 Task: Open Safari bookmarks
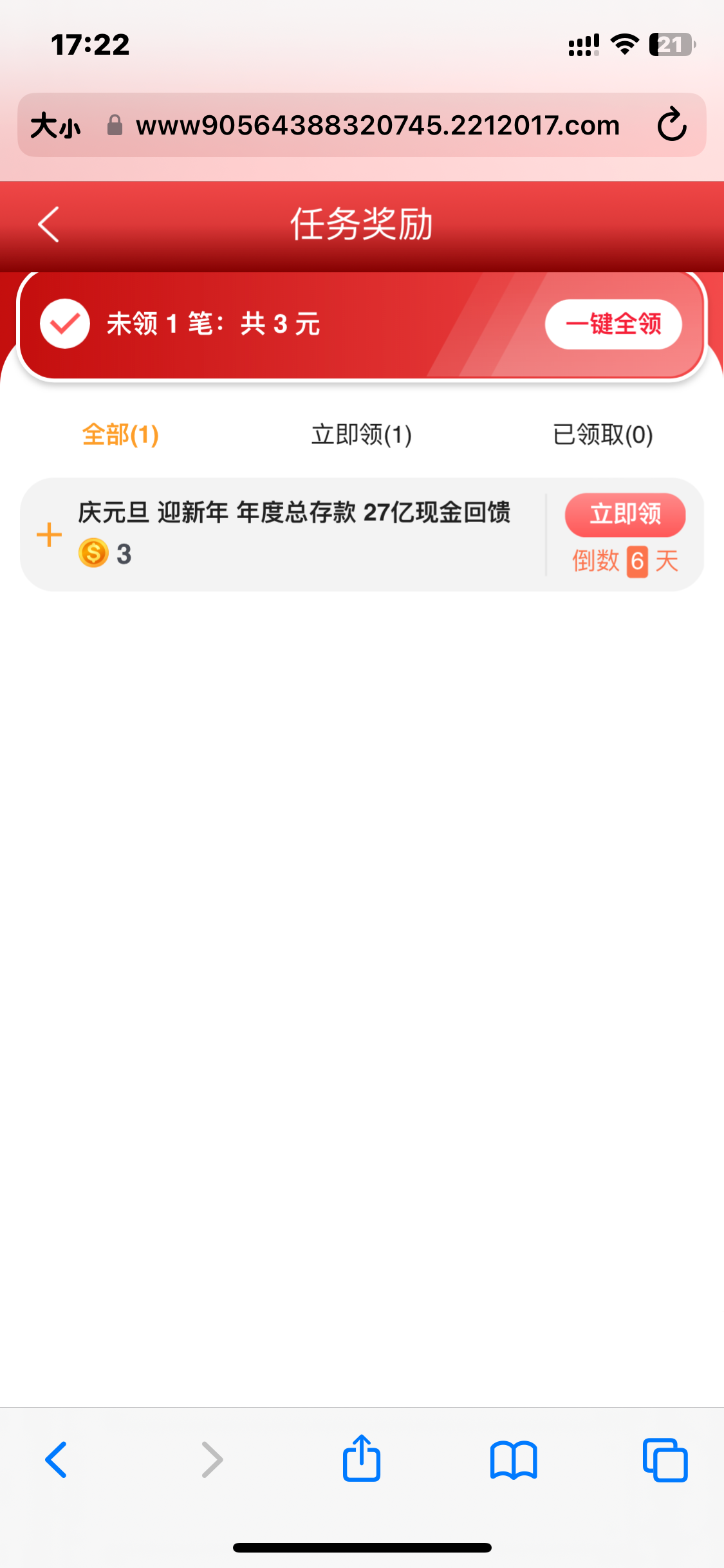coord(513,1459)
